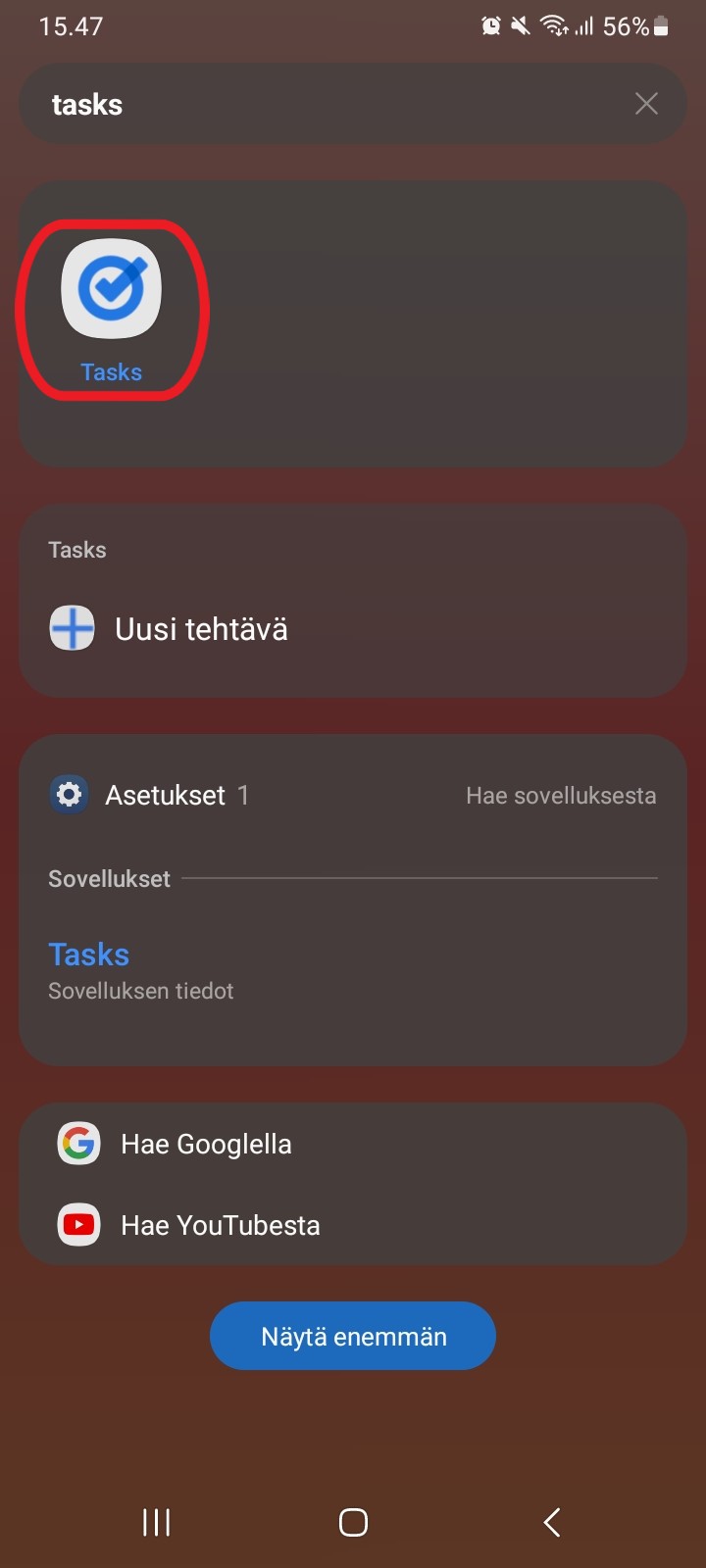Select the Uusi tehtävä shortcut

(x=353, y=628)
